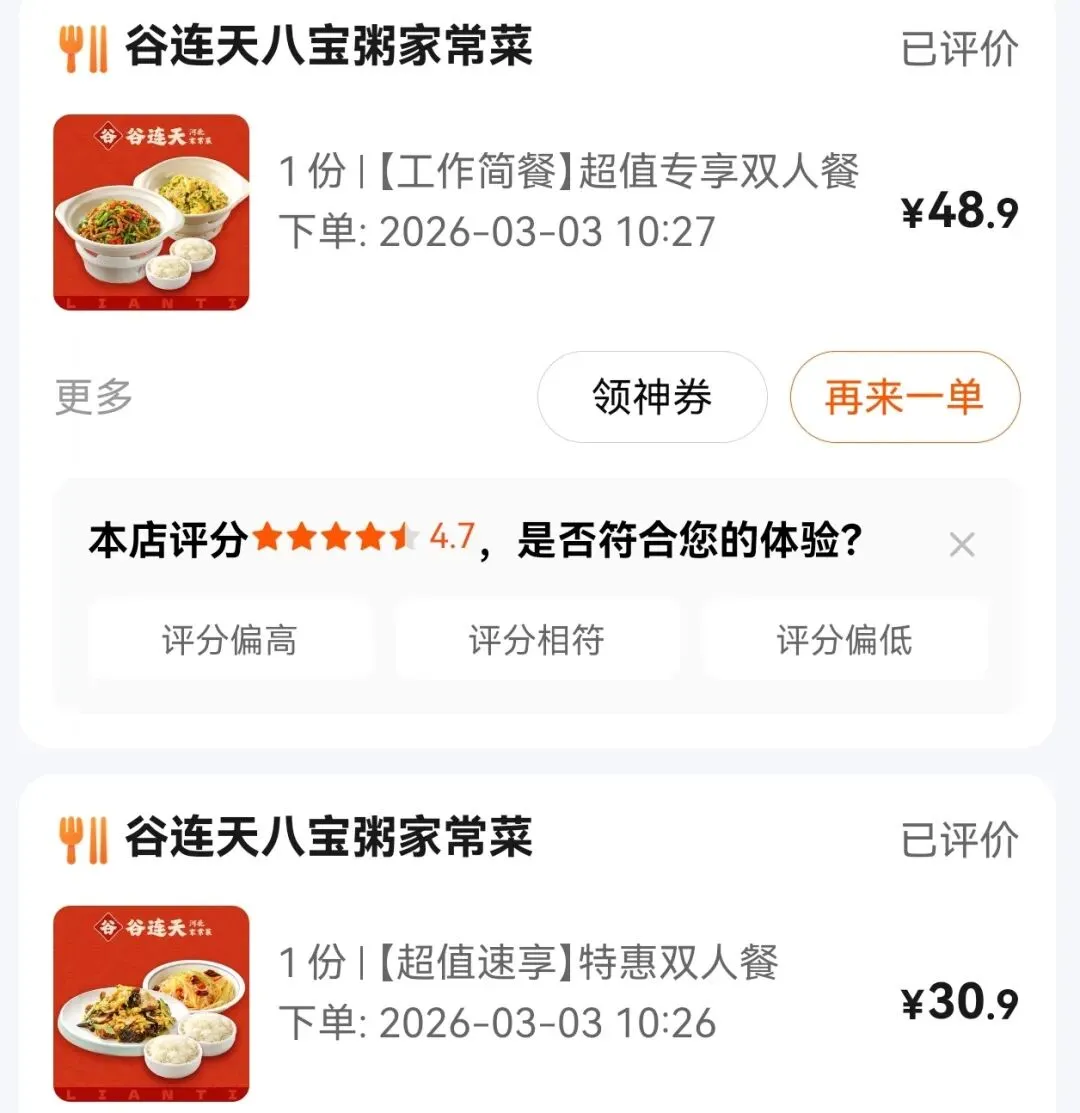Open the 特惠双人餐 order details
This screenshot has height=1113, width=1080.
[x=528, y=964]
